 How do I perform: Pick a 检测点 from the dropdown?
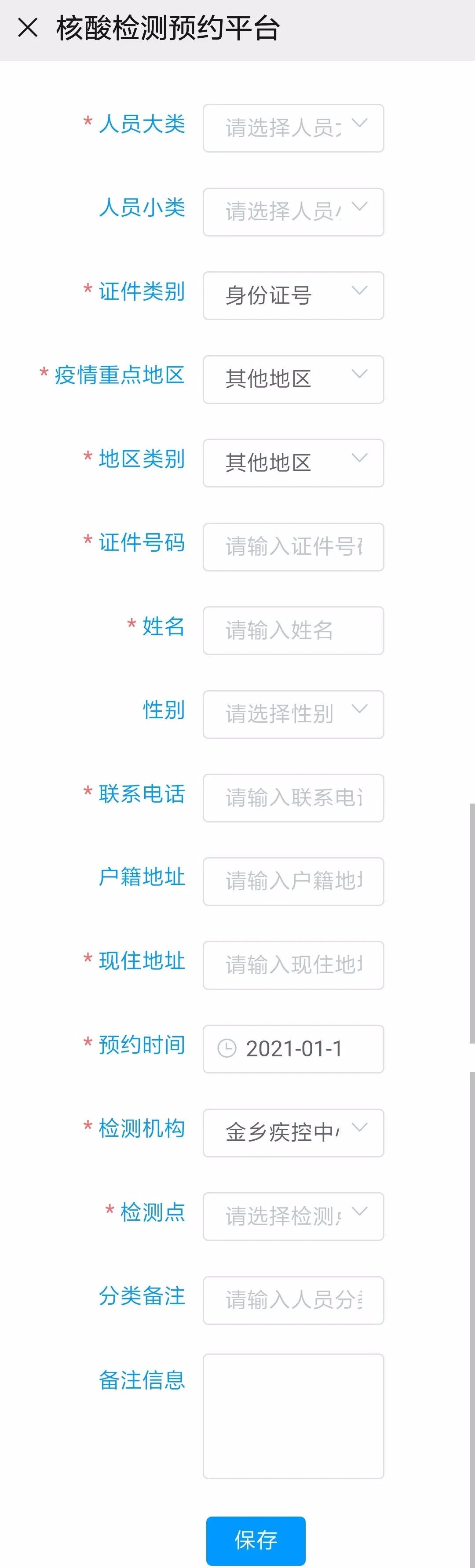tap(293, 1216)
